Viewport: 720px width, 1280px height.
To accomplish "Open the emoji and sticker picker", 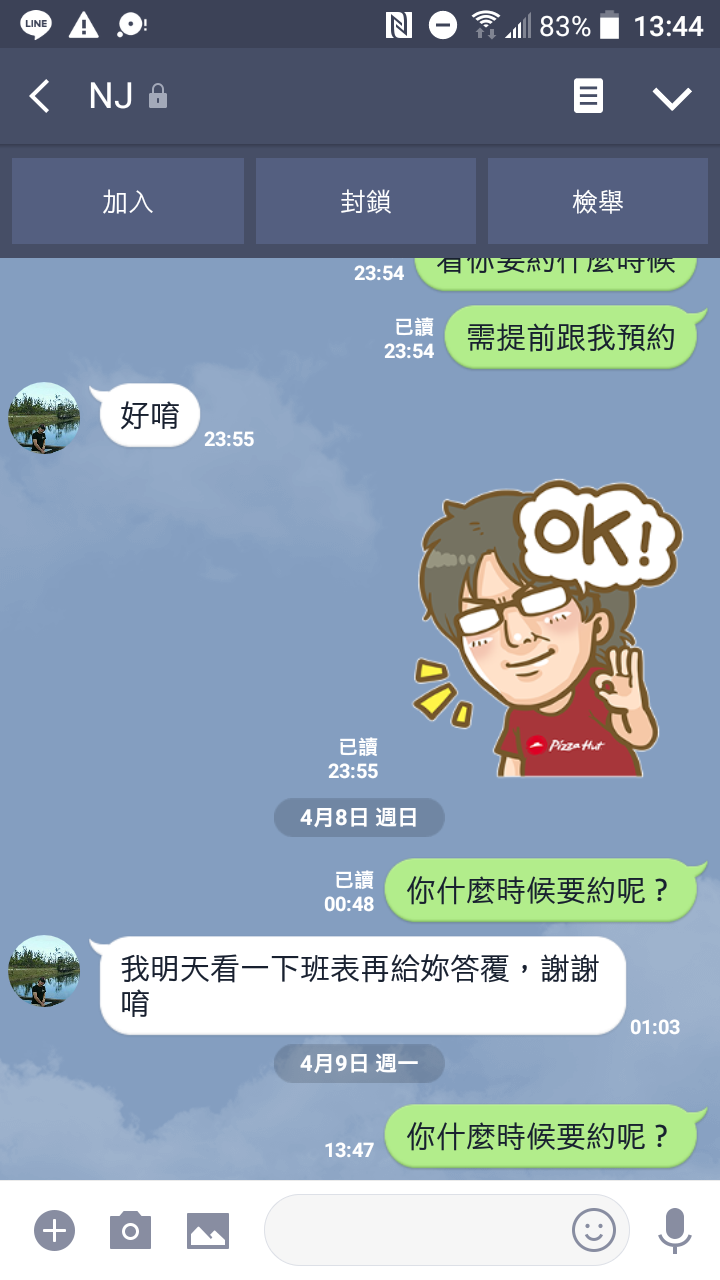I will click(x=594, y=1231).
